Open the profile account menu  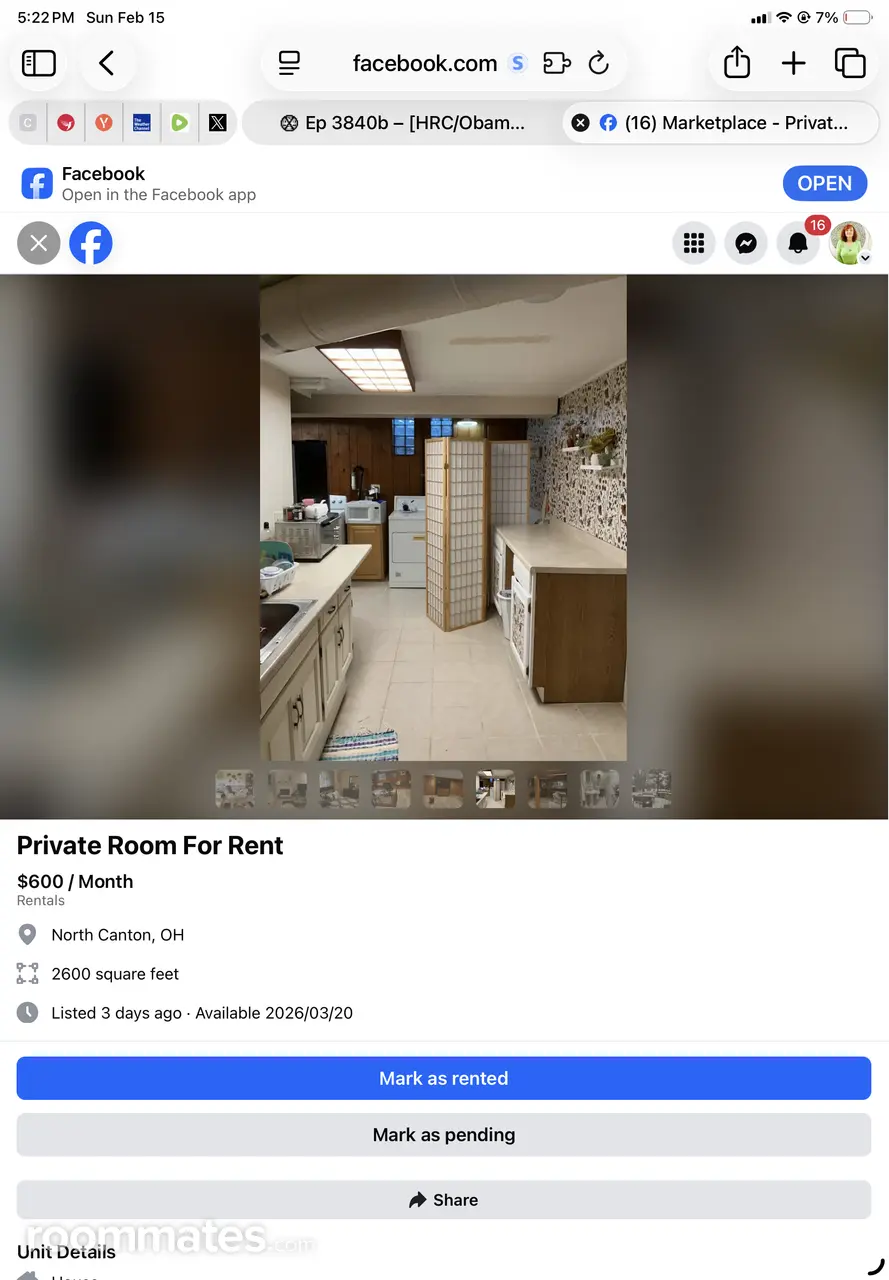pyautogui.click(x=850, y=243)
